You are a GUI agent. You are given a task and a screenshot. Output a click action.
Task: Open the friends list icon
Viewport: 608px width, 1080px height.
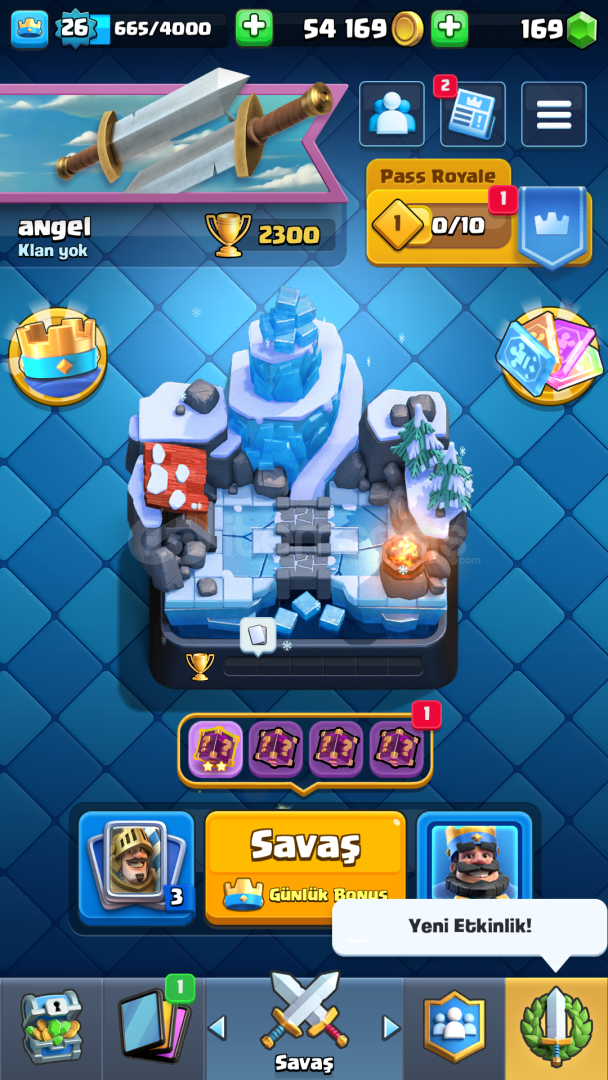[392, 114]
